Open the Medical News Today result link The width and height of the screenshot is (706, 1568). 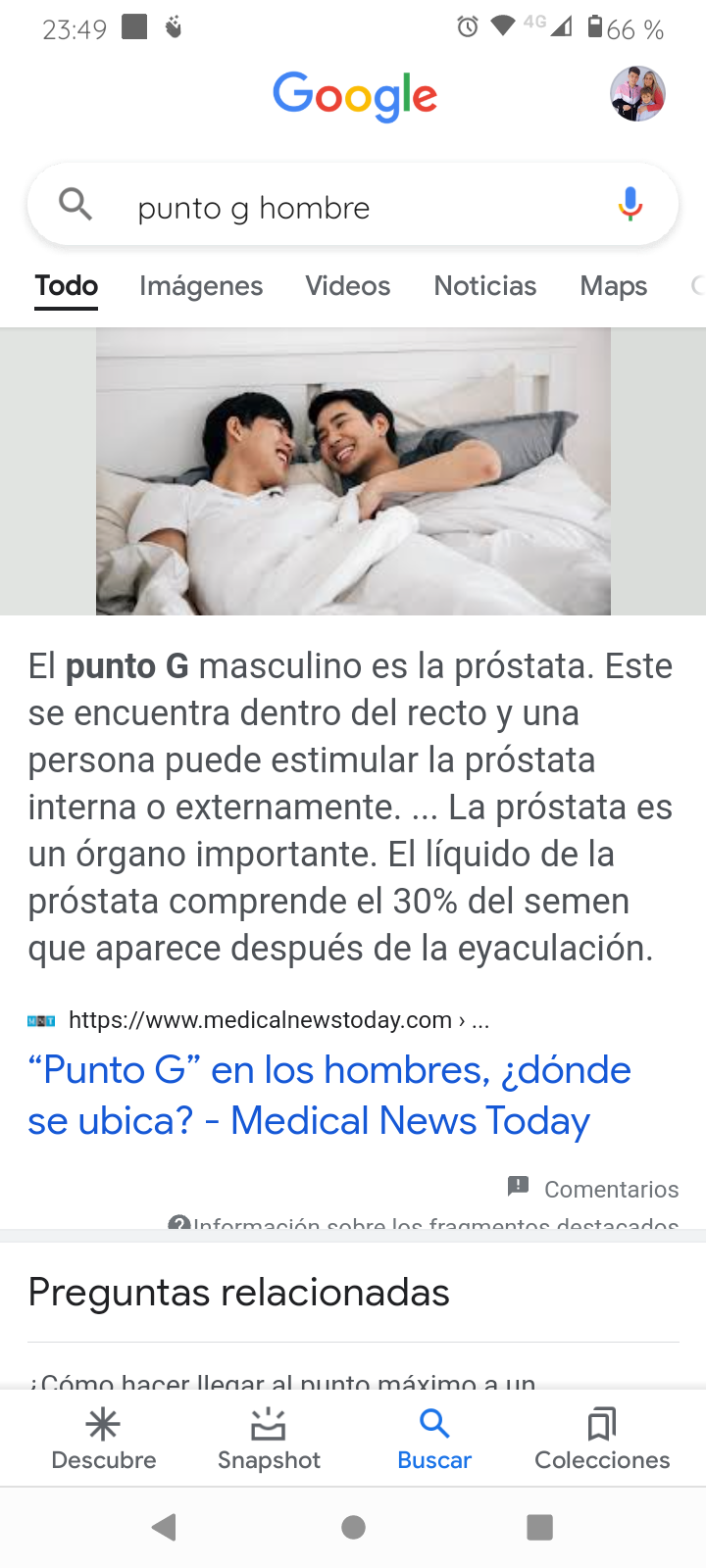tap(328, 1096)
